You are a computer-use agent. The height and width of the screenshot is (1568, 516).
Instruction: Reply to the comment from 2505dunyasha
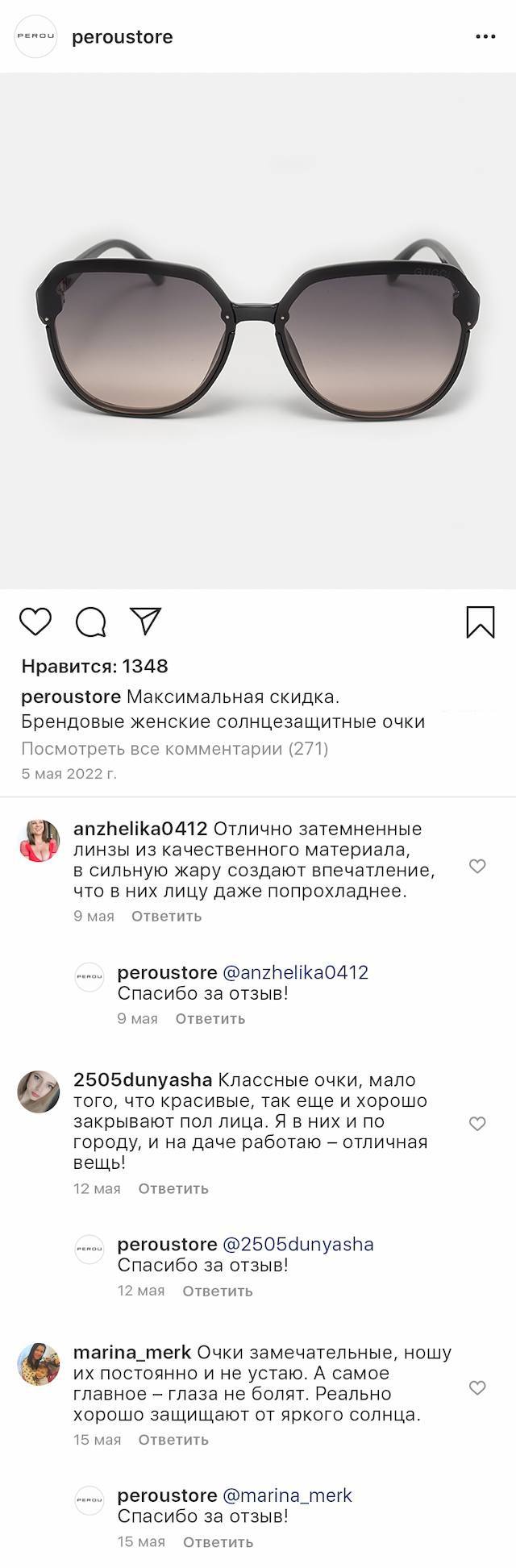point(173,1188)
